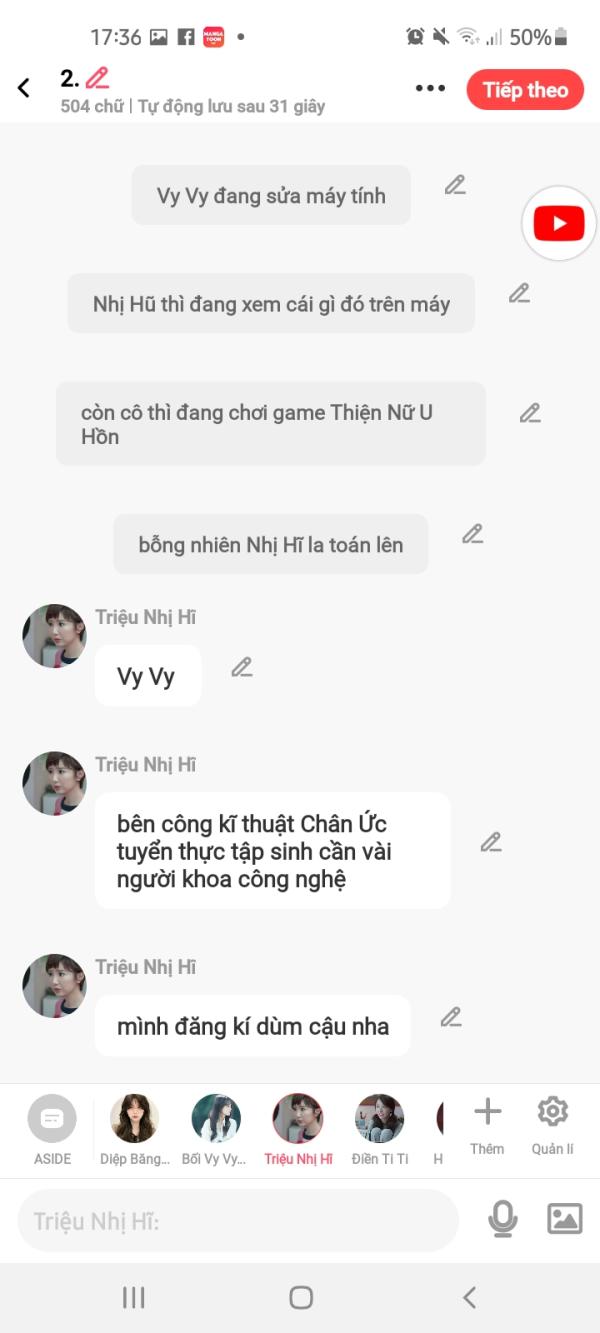The width and height of the screenshot is (600, 1333).
Task: Open the three-dot overflow menu
Action: 430,88
